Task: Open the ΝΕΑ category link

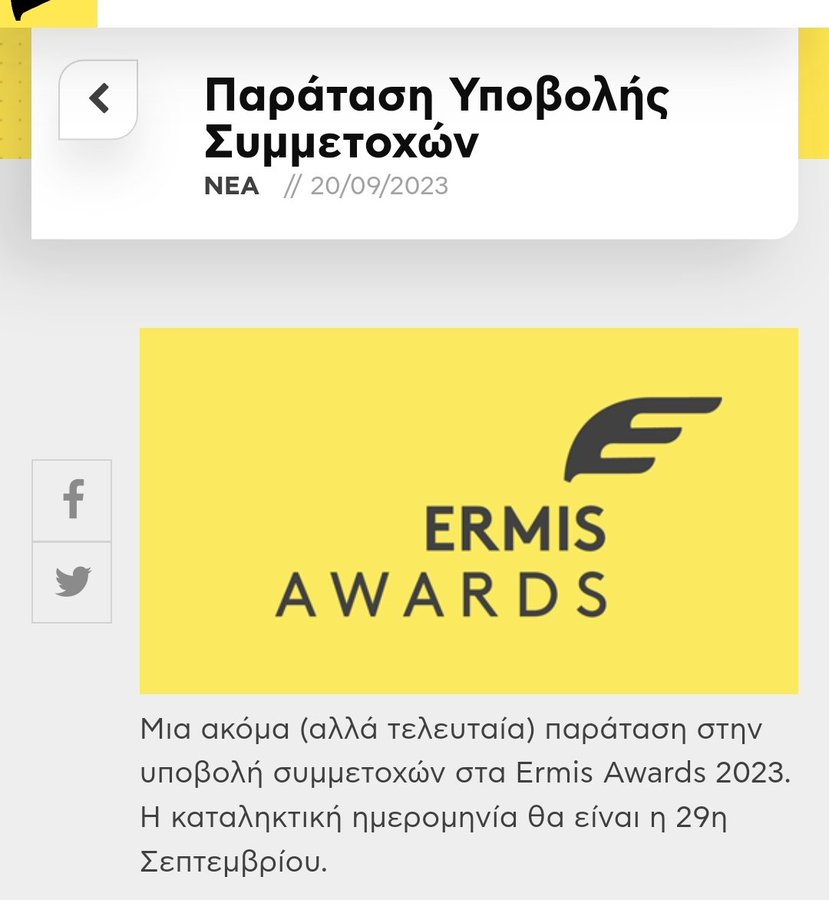Action: tap(231, 186)
